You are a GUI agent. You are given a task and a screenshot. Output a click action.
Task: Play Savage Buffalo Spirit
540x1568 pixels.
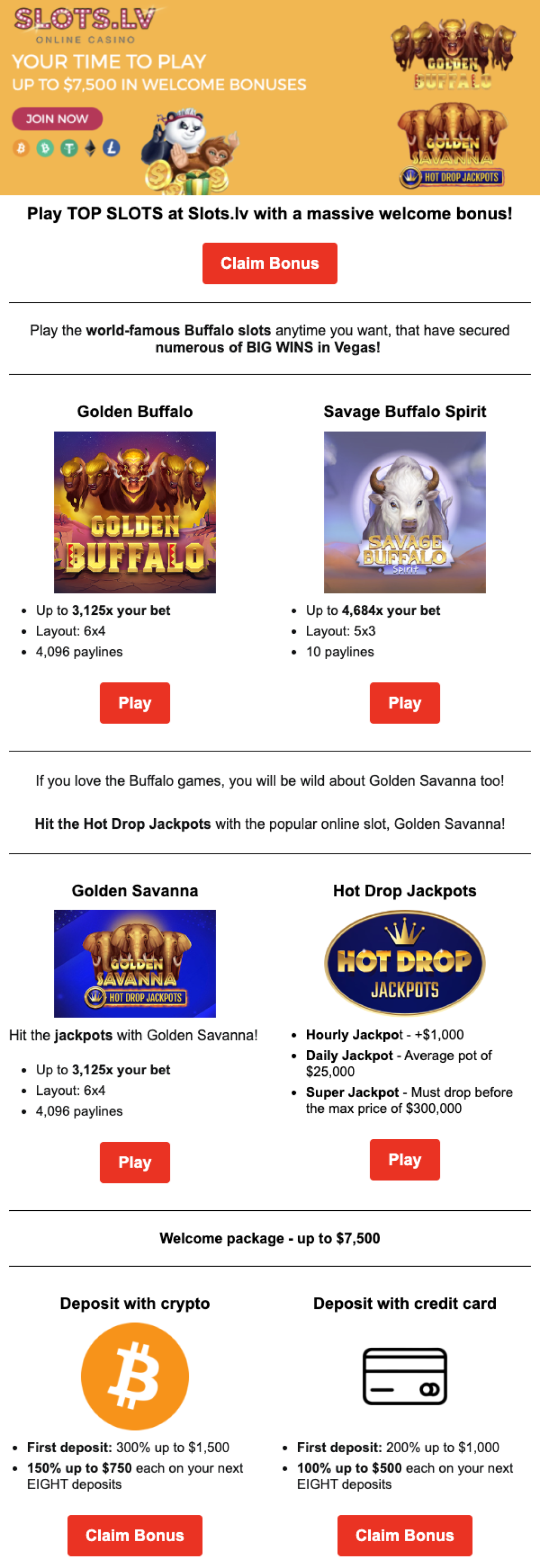click(404, 702)
